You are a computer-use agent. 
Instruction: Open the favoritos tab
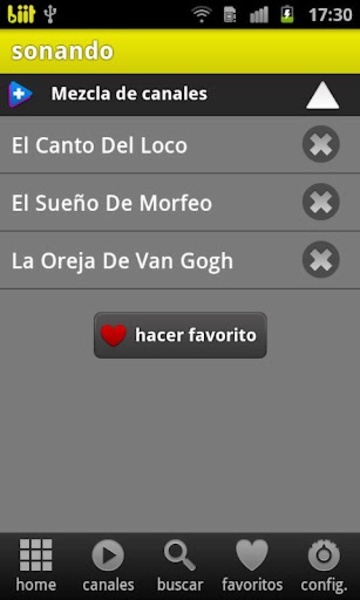pyautogui.click(x=252, y=566)
